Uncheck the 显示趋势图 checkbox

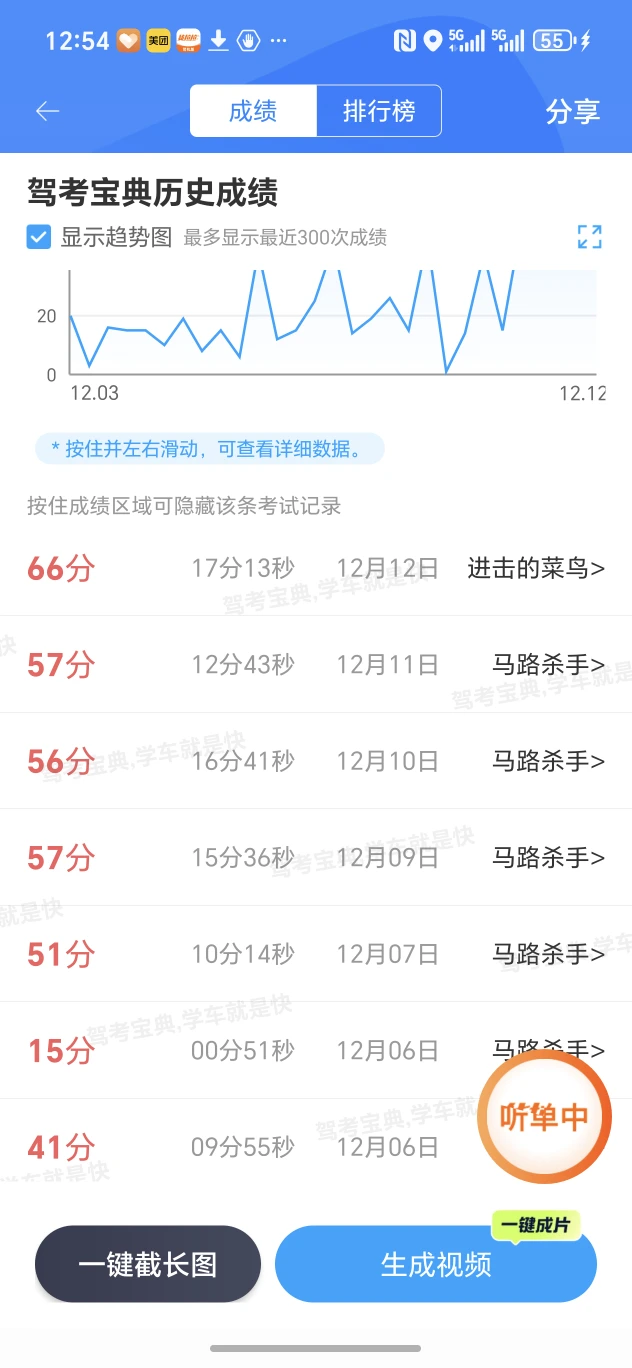pos(39,237)
